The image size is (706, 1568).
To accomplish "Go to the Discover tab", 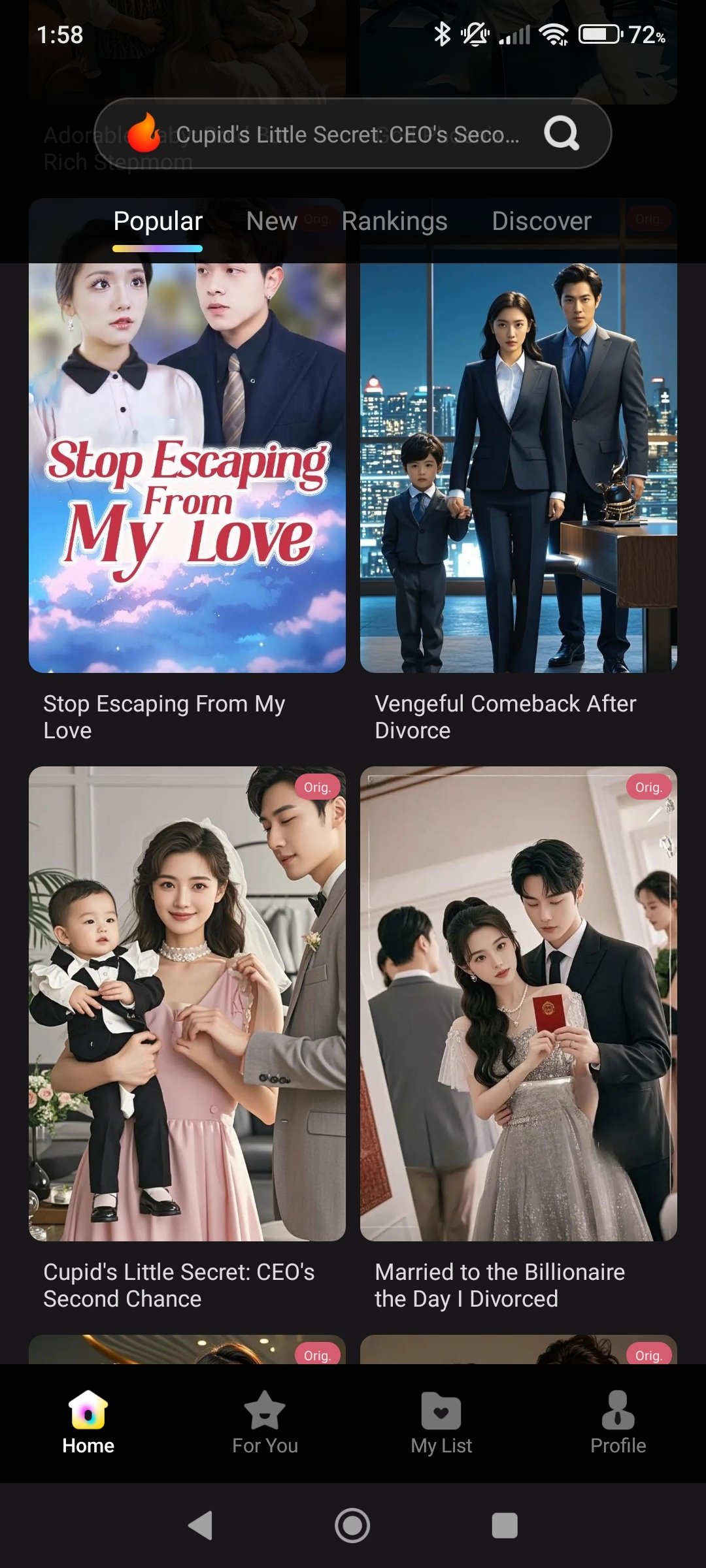I will pyautogui.click(x=541, y=221).
